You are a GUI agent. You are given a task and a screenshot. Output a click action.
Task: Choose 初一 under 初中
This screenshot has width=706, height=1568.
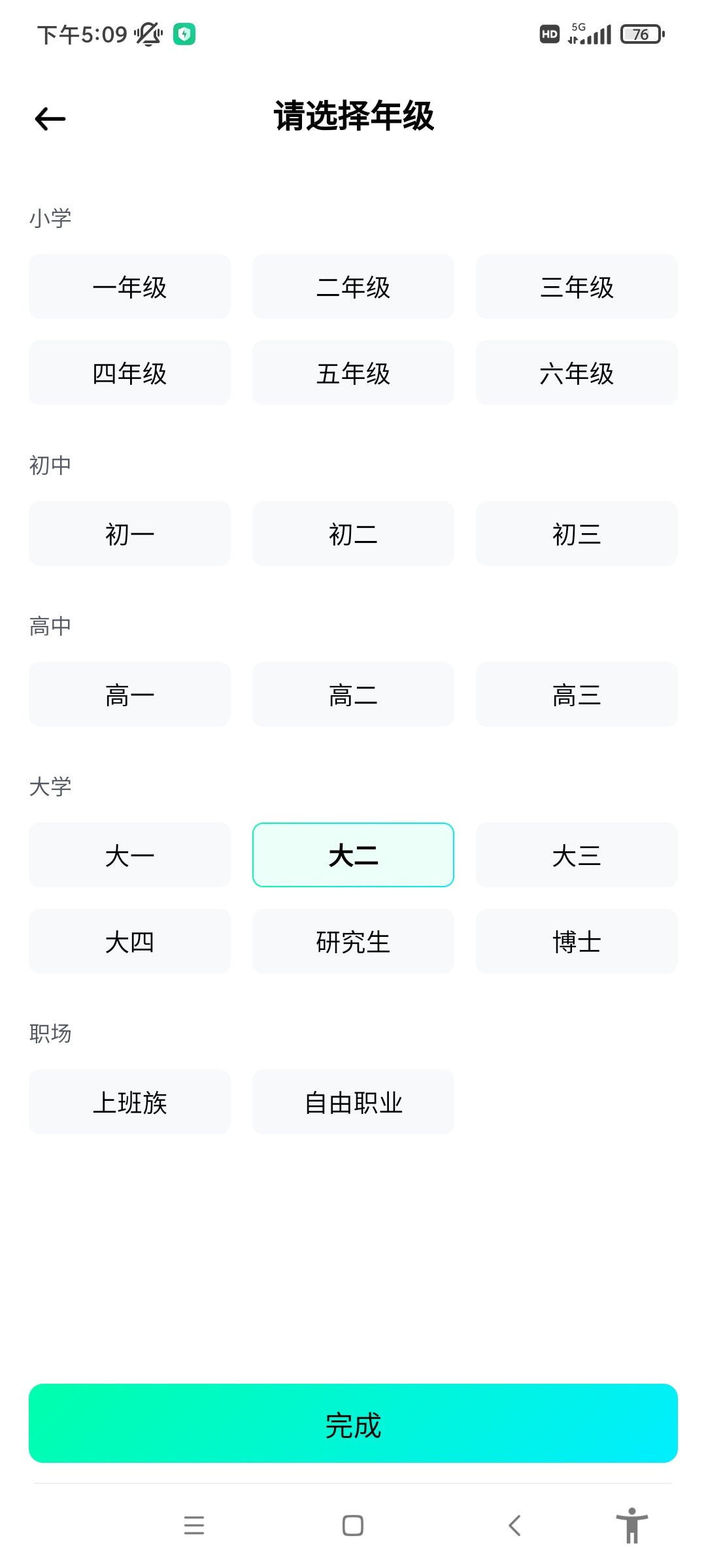click(129, 534)
